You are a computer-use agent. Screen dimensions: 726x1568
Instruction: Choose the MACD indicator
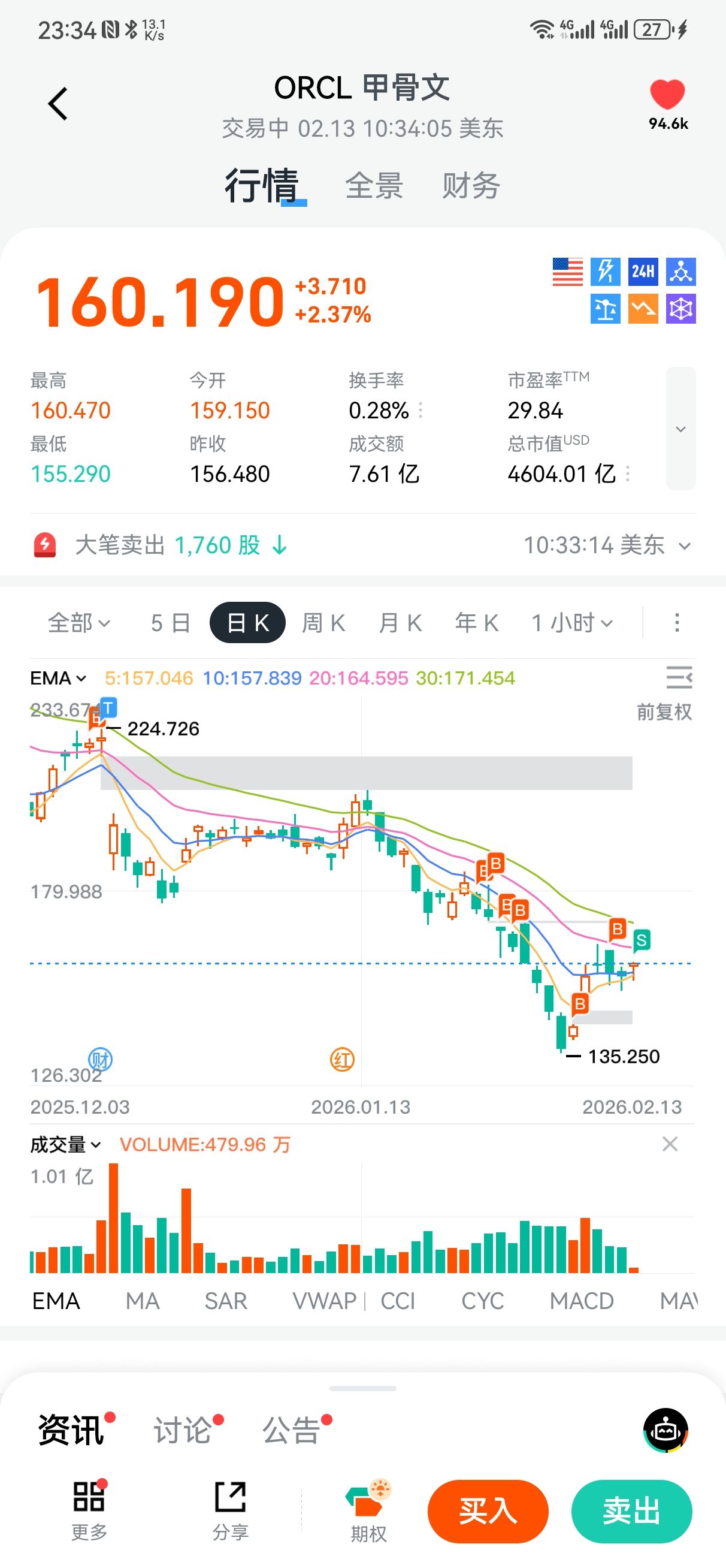pos(581,1301)
